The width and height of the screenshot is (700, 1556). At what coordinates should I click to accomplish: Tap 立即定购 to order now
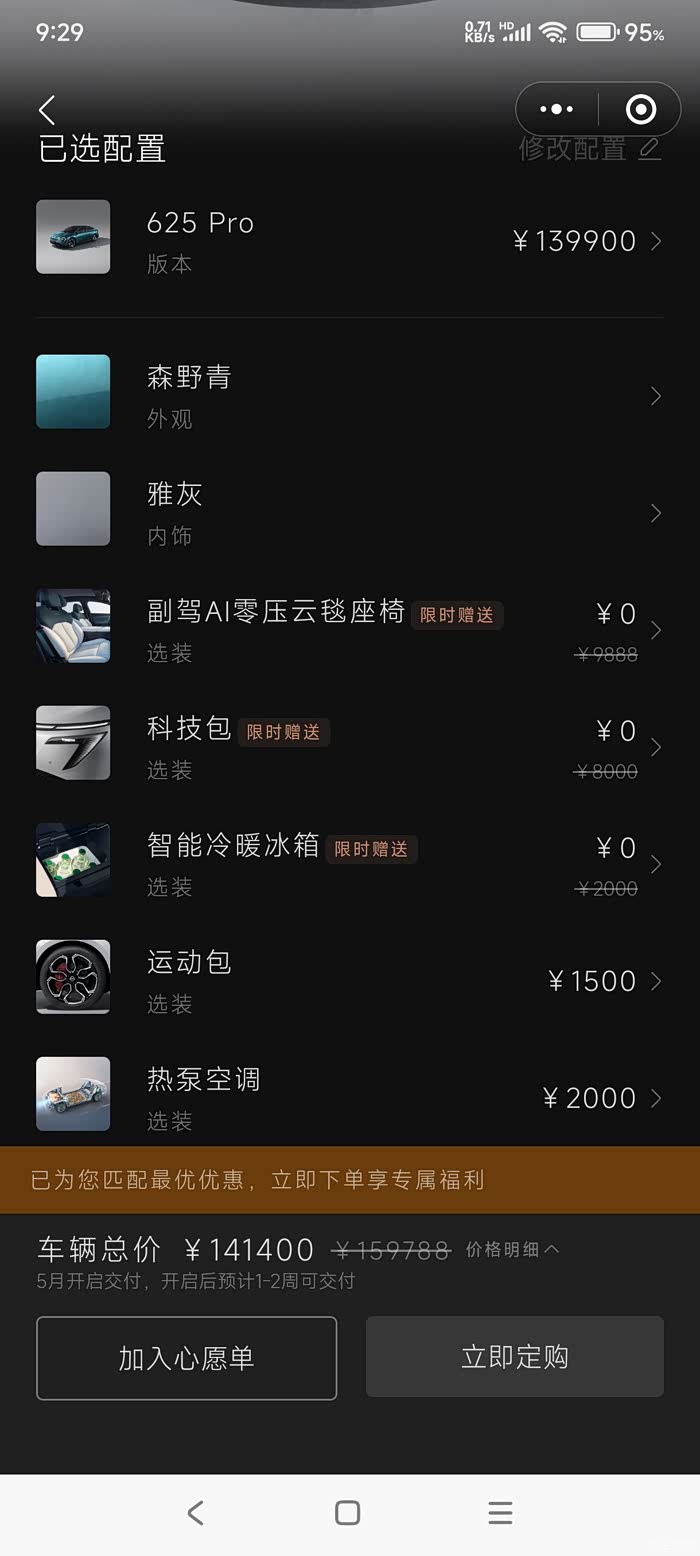click(514, 1357)
